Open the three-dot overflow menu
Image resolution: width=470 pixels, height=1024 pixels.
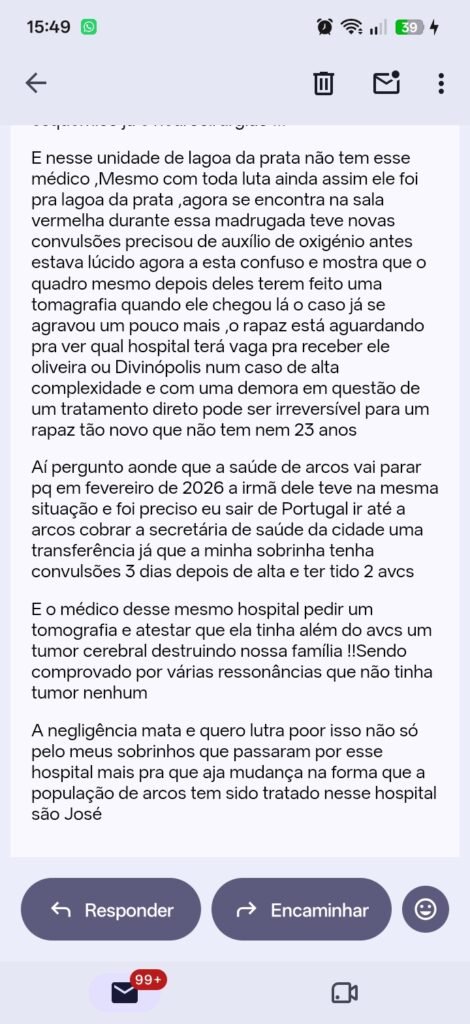point(441,83)
